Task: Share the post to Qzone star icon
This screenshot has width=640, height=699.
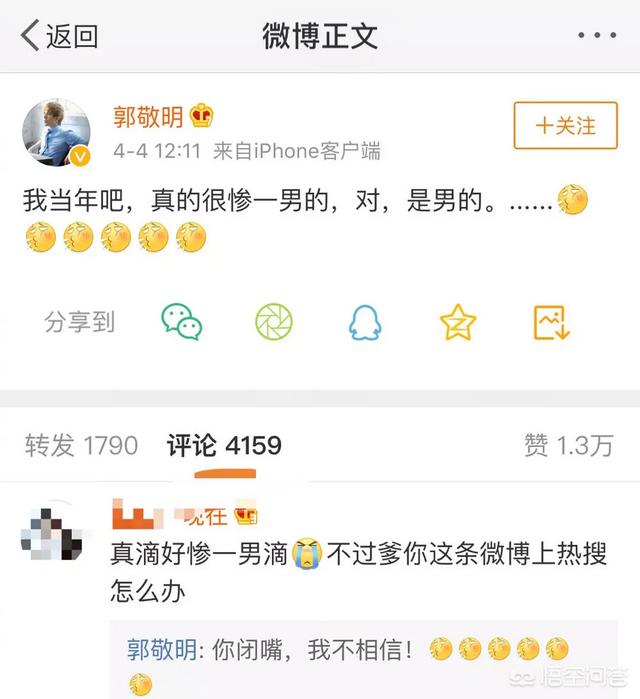Action: coord(458,321)
